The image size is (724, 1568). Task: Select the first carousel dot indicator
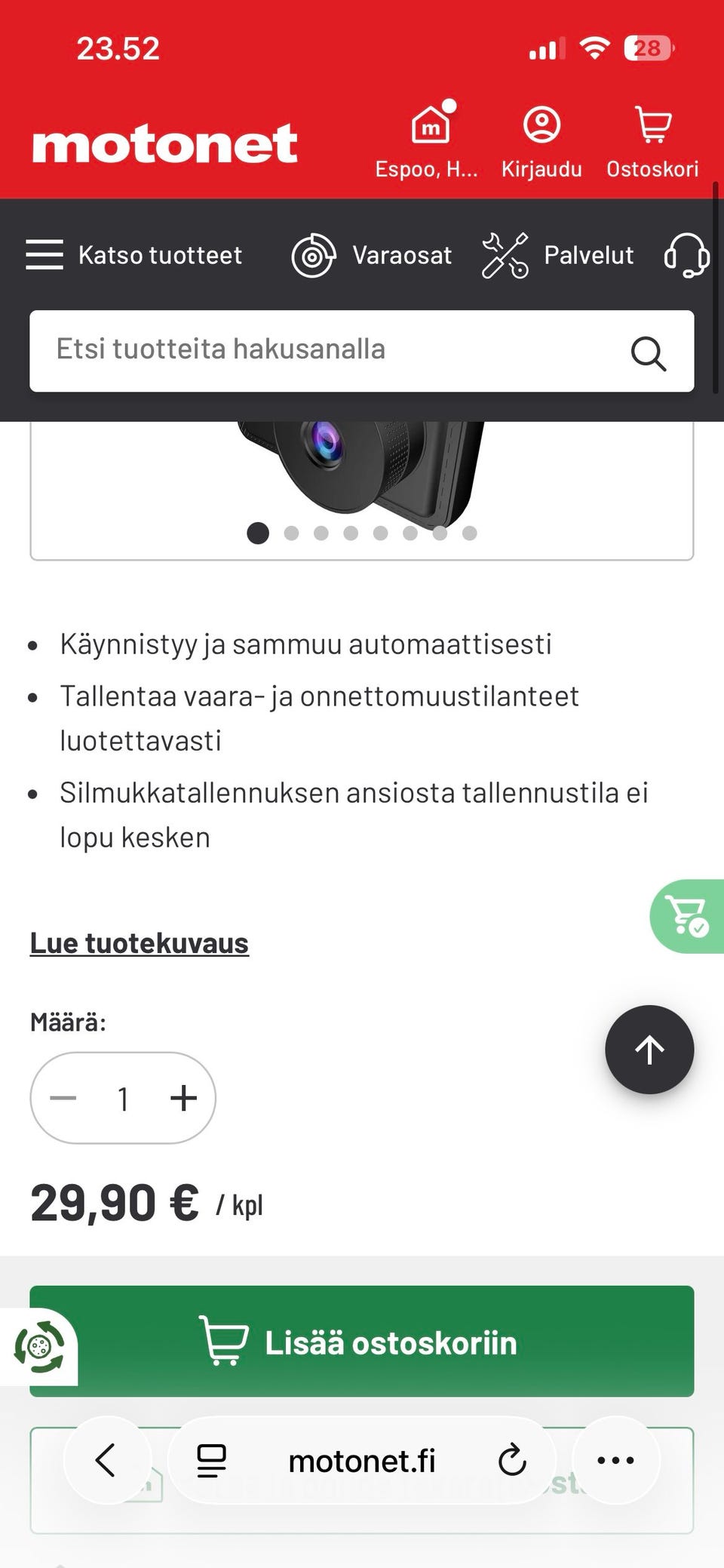[x=258, y=533]
